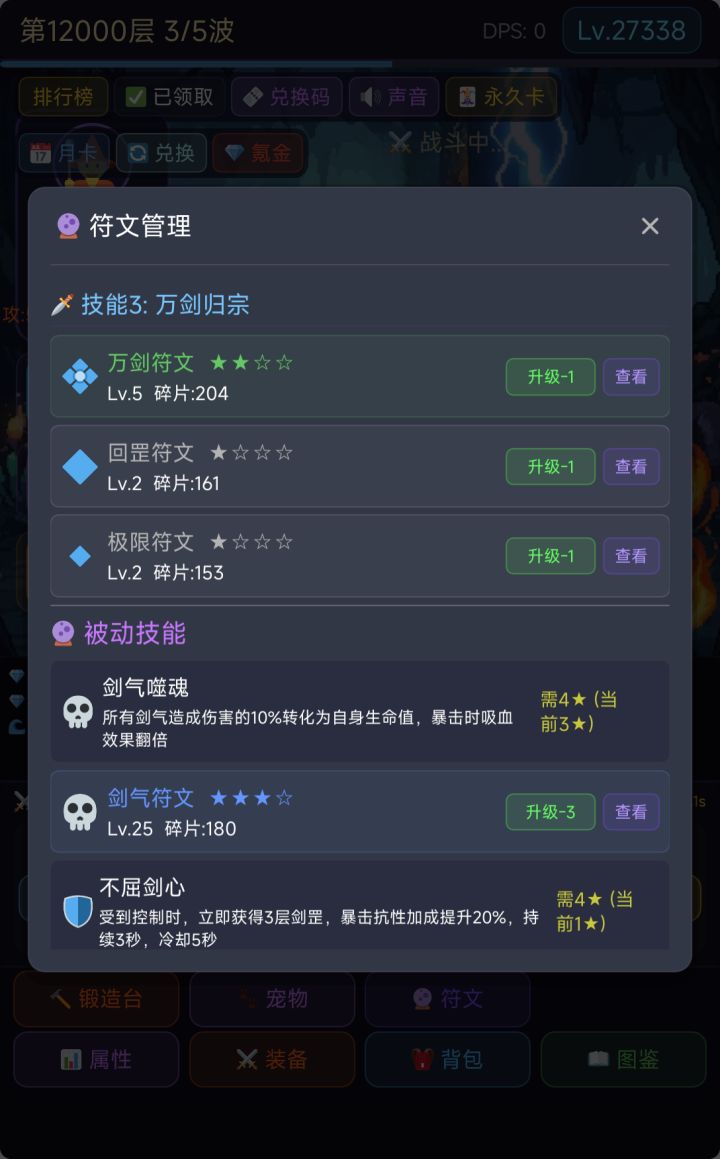Select the 装备 crossed swords equipment icon
The image size is (720, 1159).
coord(248,1059)
